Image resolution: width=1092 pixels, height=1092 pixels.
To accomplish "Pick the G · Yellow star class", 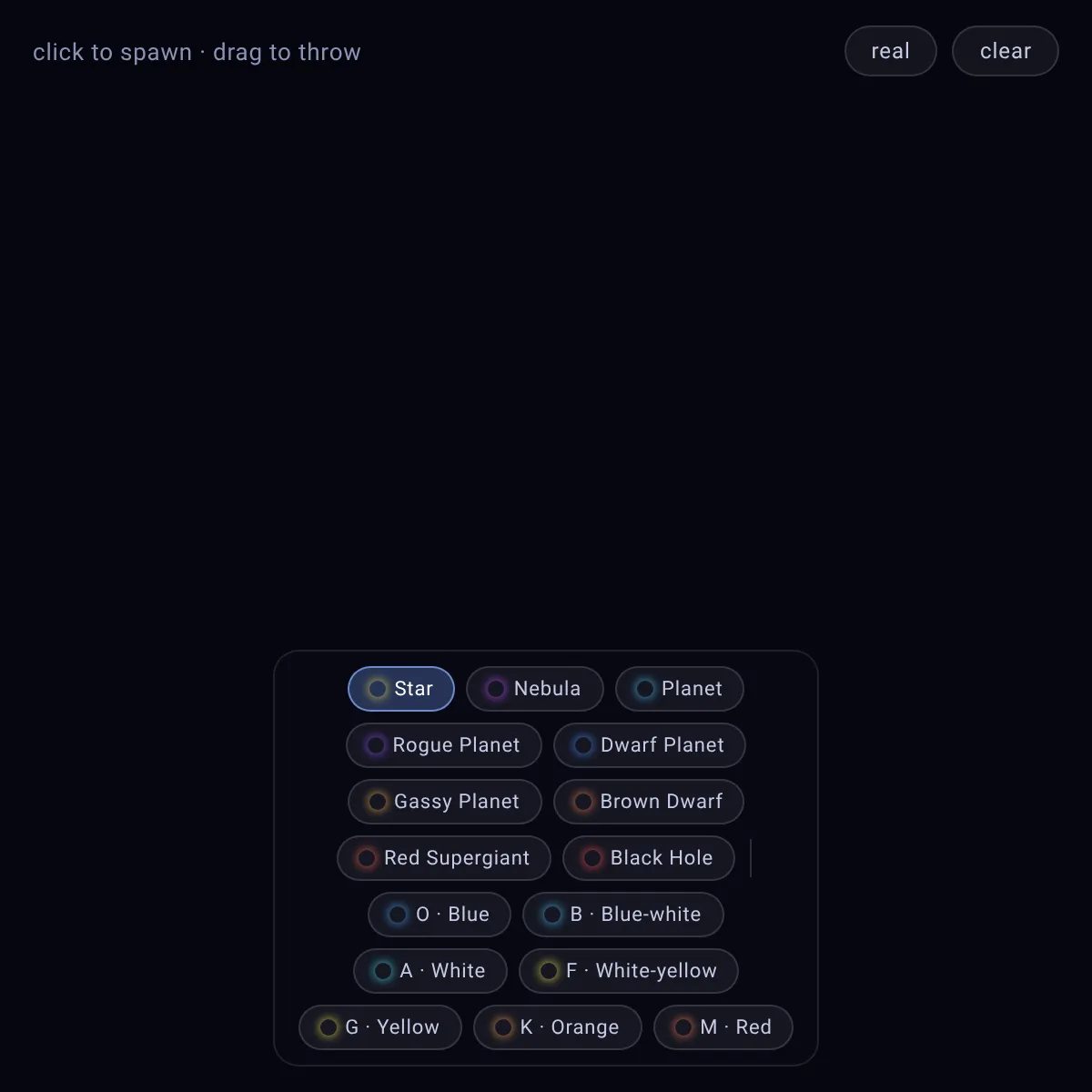I will [379, 1027].
